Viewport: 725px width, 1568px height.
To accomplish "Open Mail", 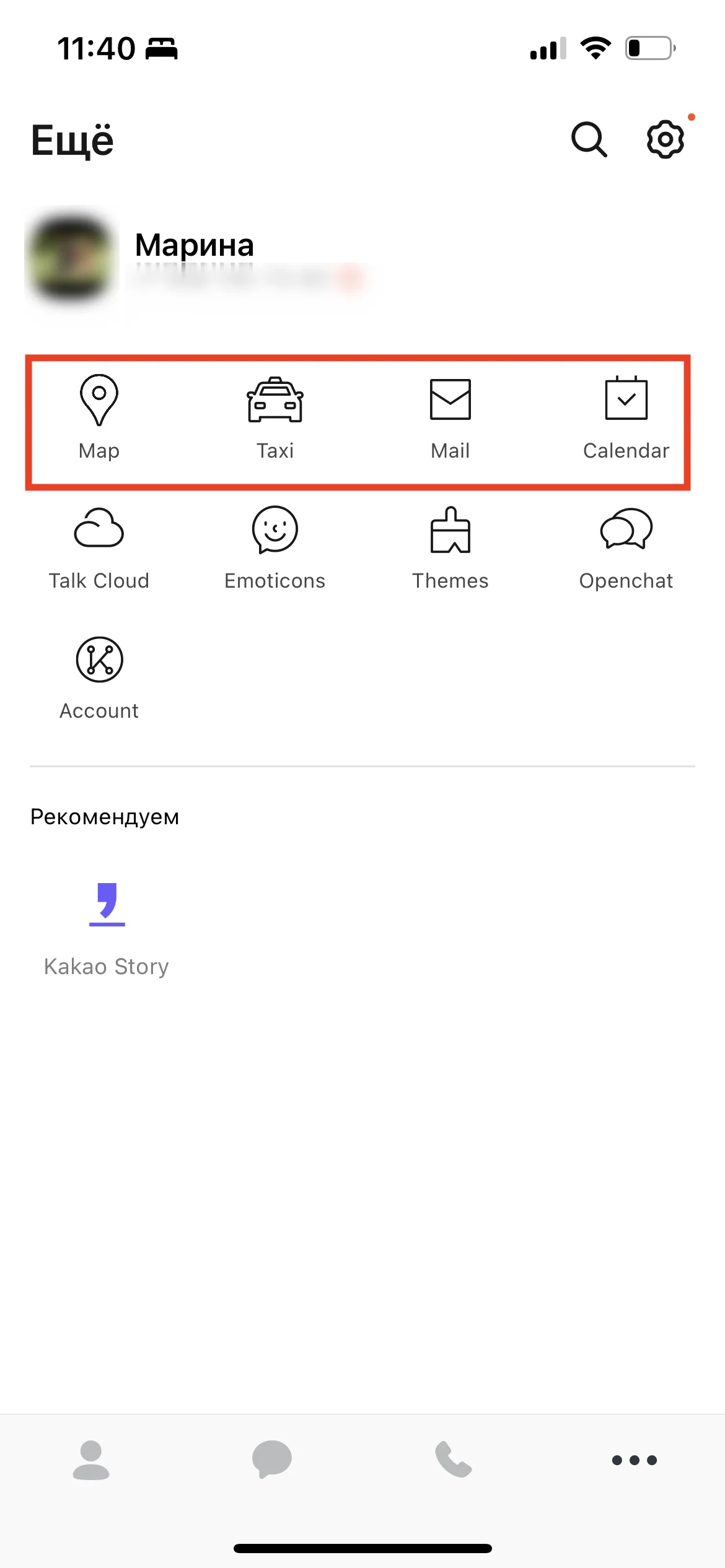I will (450, 416).
